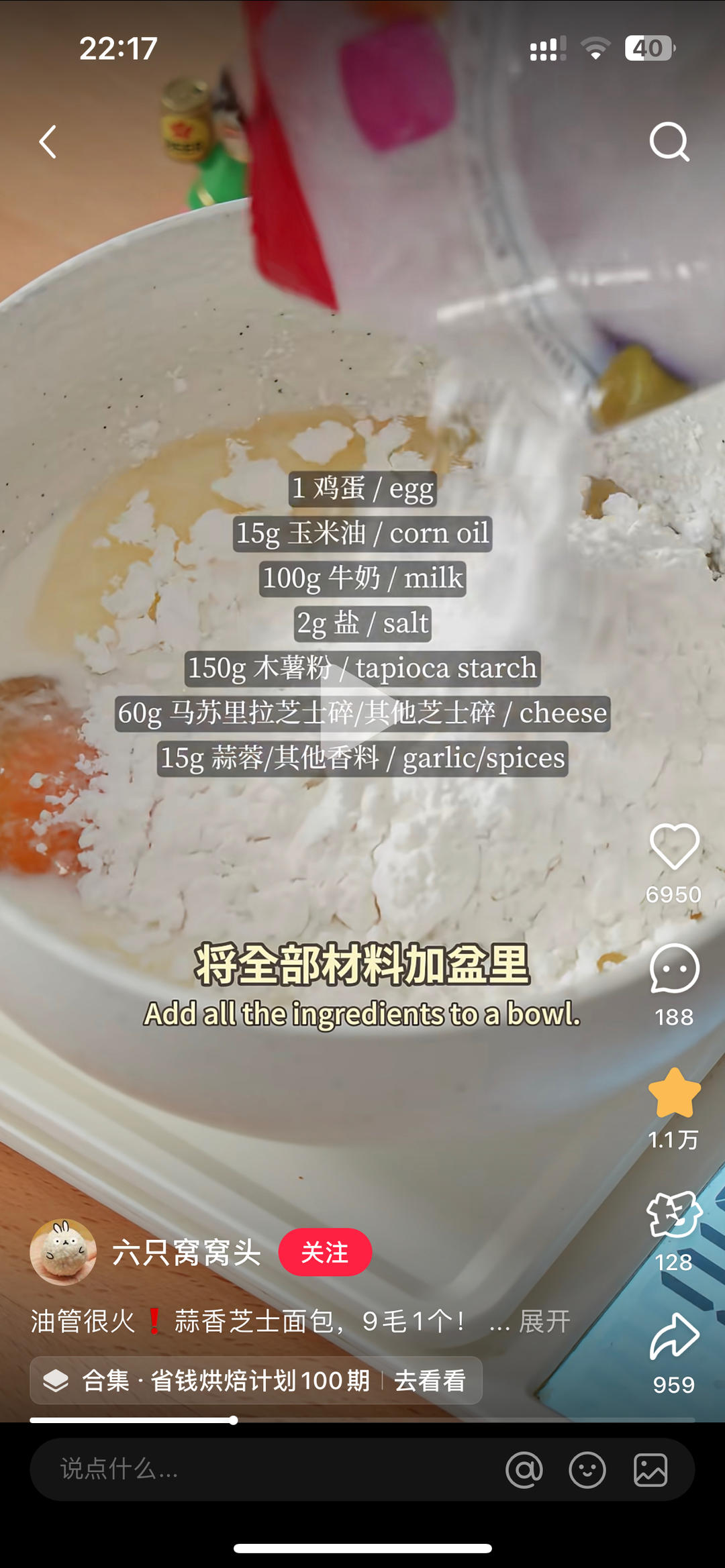
Task: Open search with the magnifier icon
Action: click(669, 142)
